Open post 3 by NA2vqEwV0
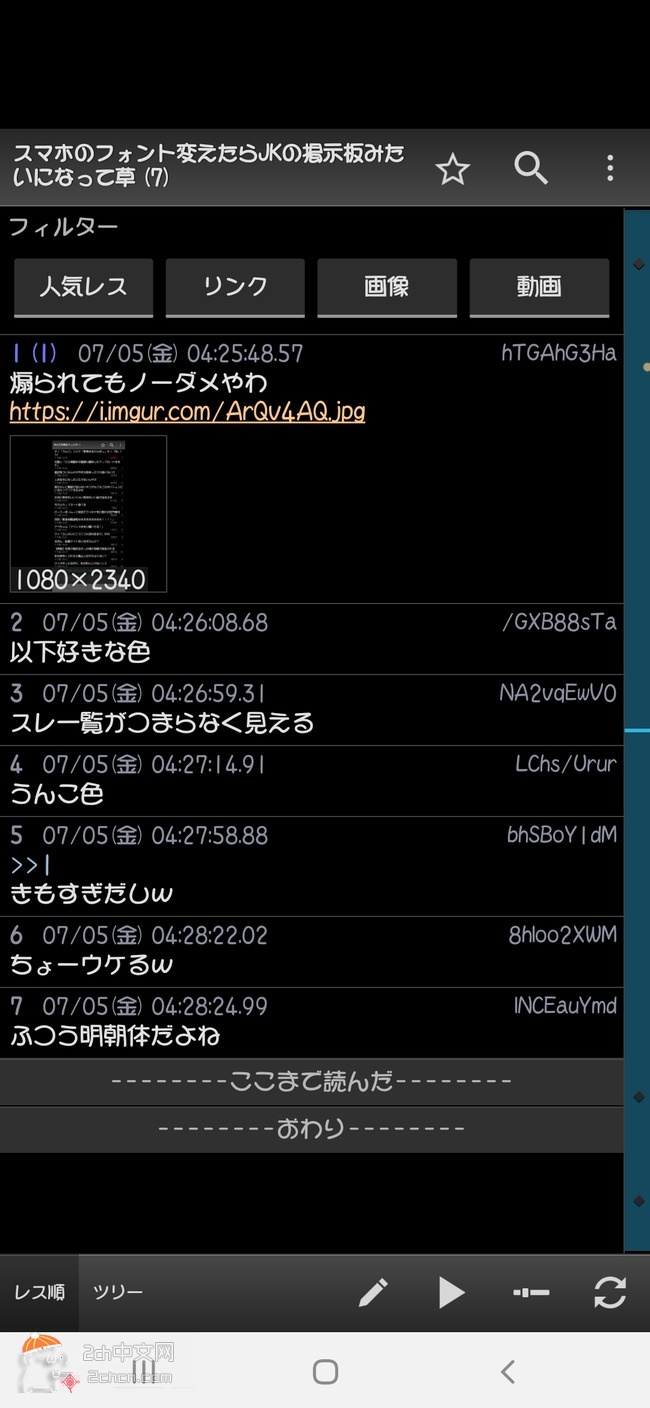This screenshot has height=1408, width=650. [x=311, y=709]
